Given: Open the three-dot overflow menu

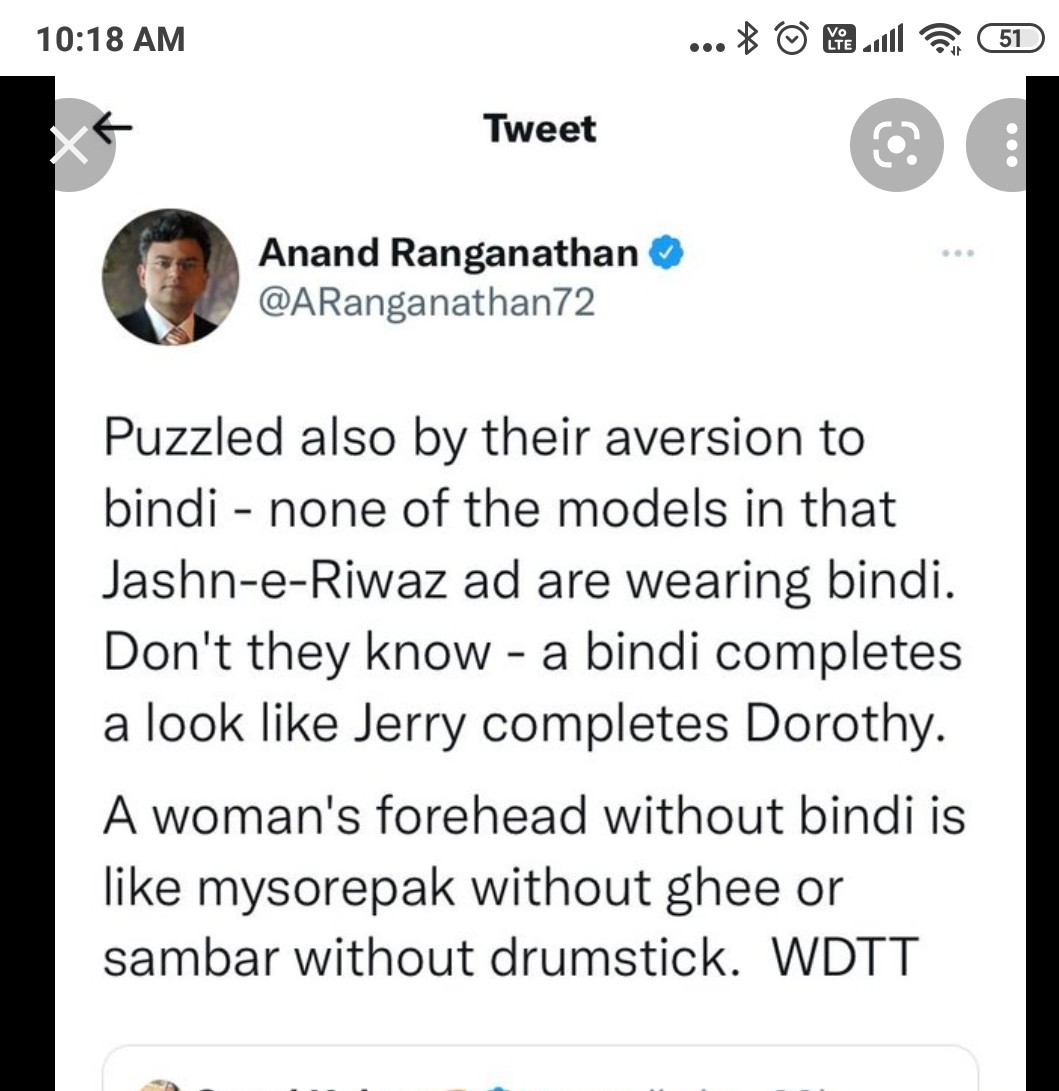Looking at the screenshot, I should (1009, 146).
